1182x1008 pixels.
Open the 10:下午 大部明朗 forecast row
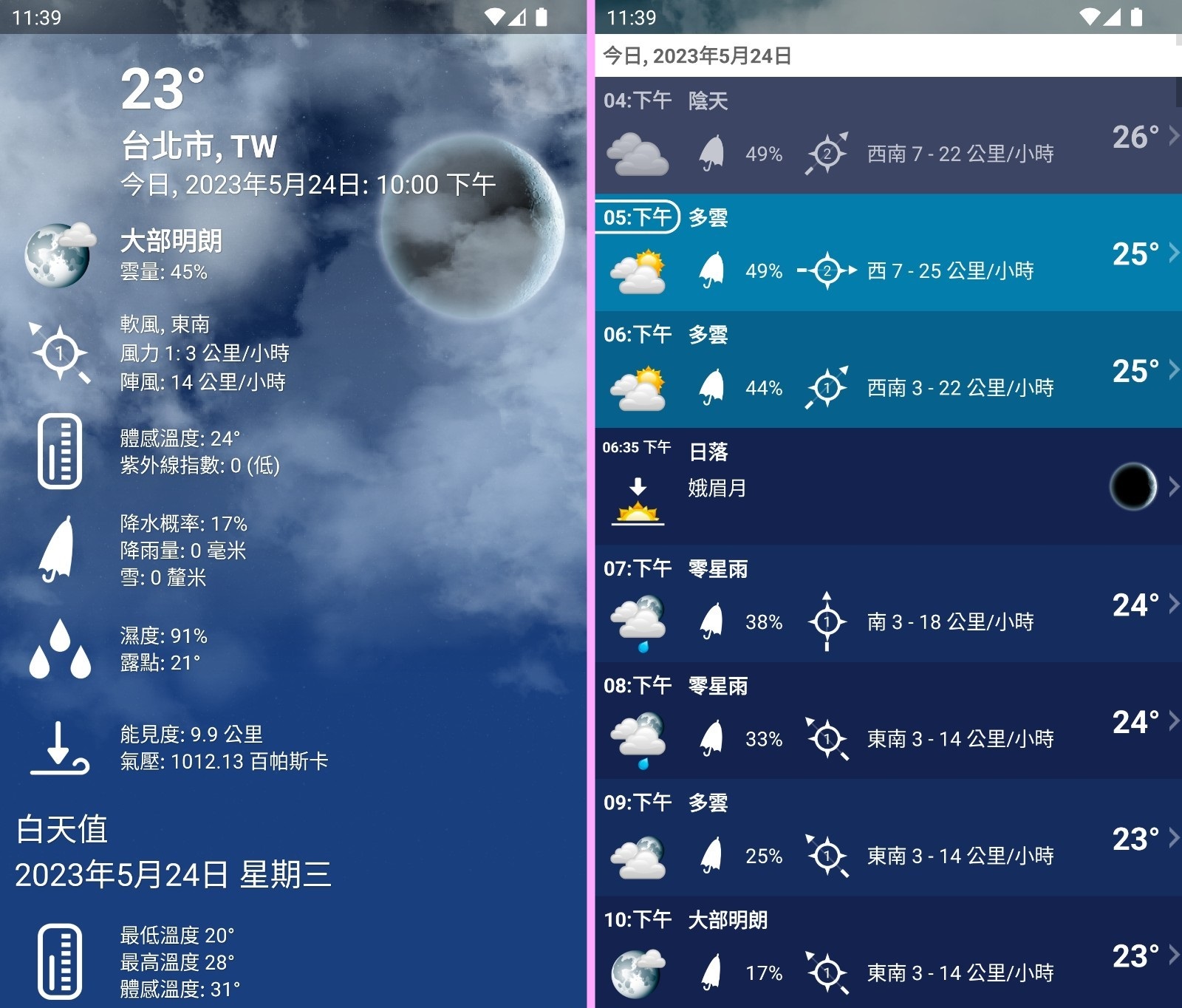coord(886,953)
